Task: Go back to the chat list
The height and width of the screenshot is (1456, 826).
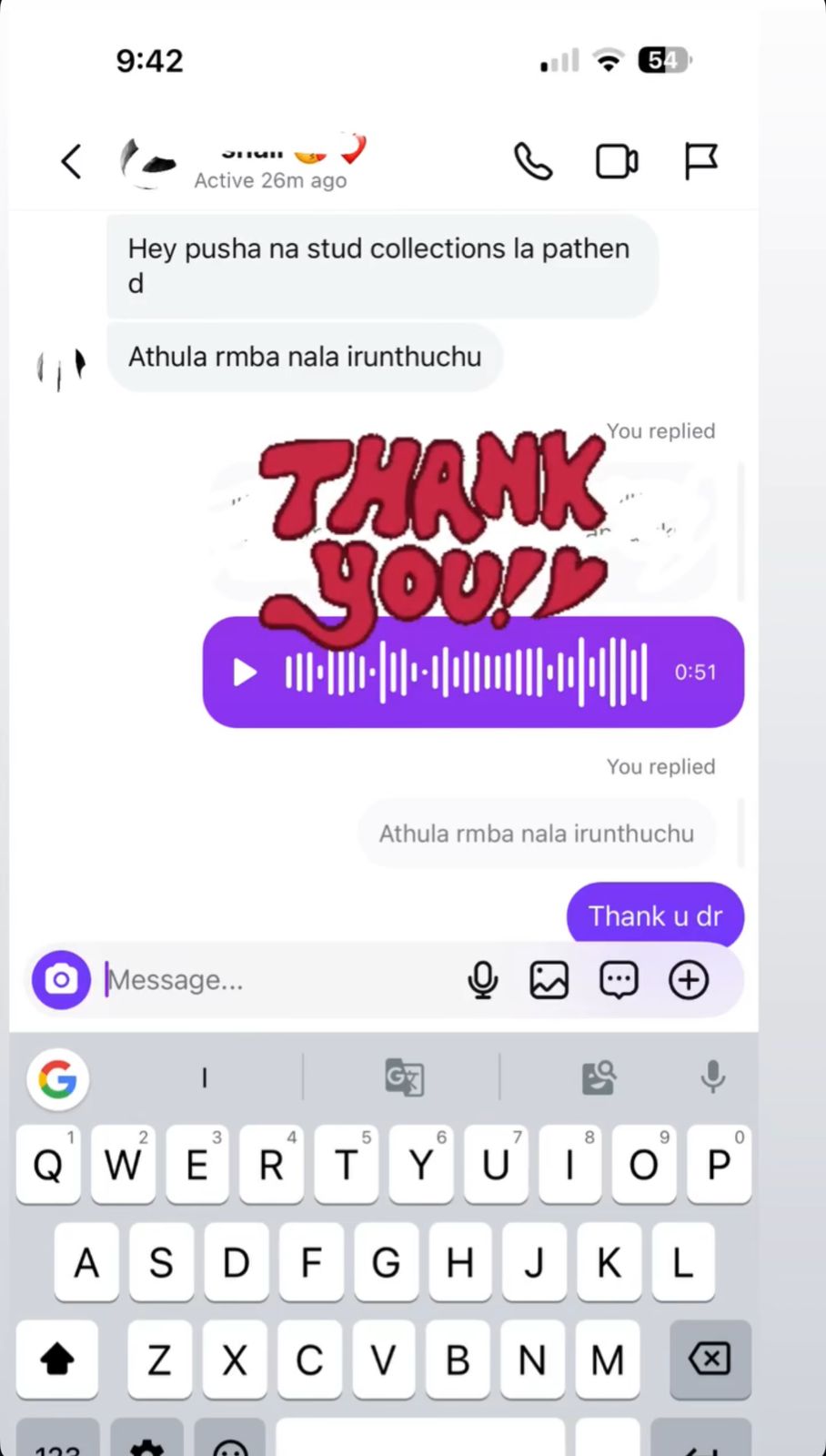Action: [x=71, y=162]
